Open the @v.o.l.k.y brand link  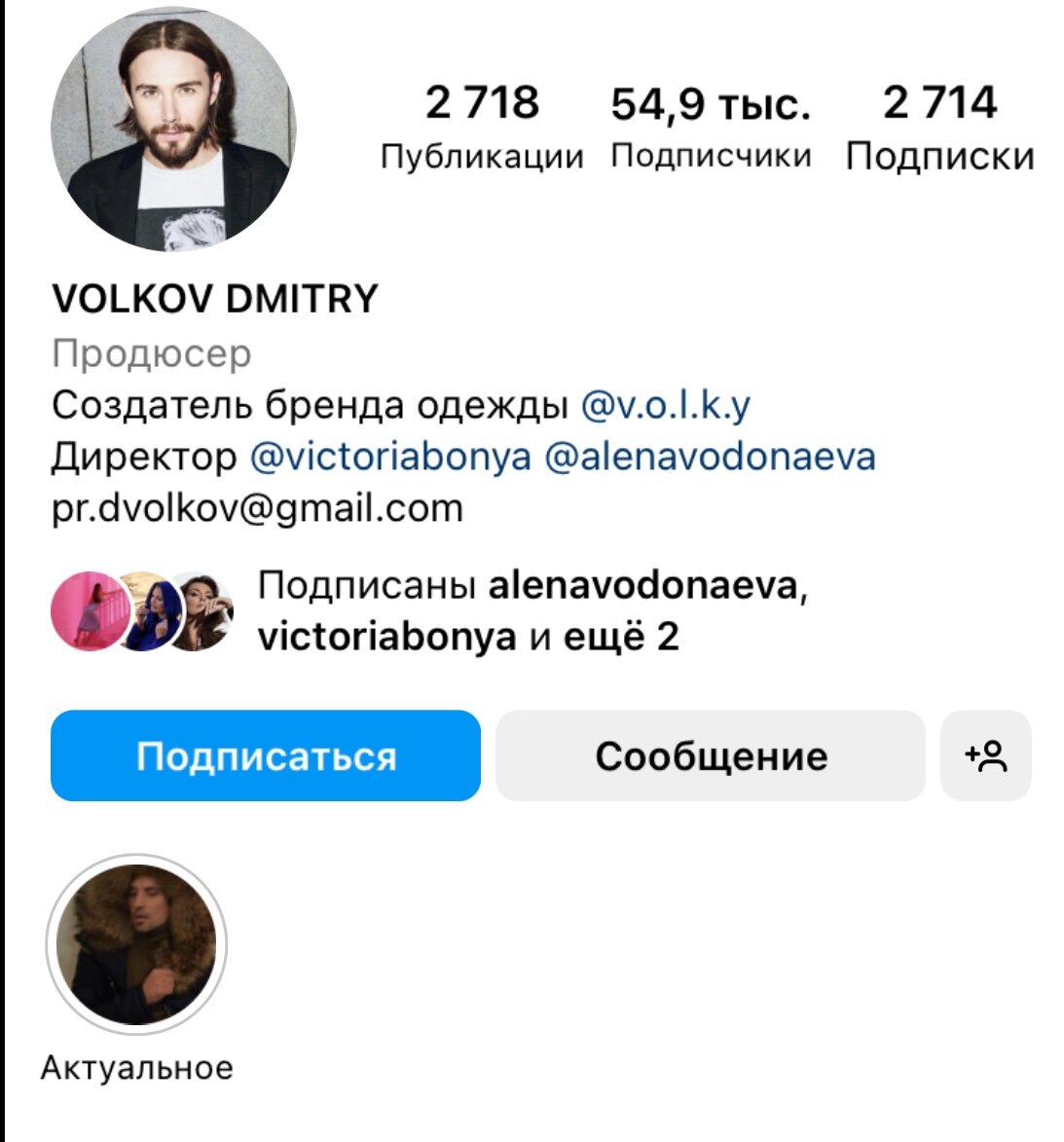point(666,404)
